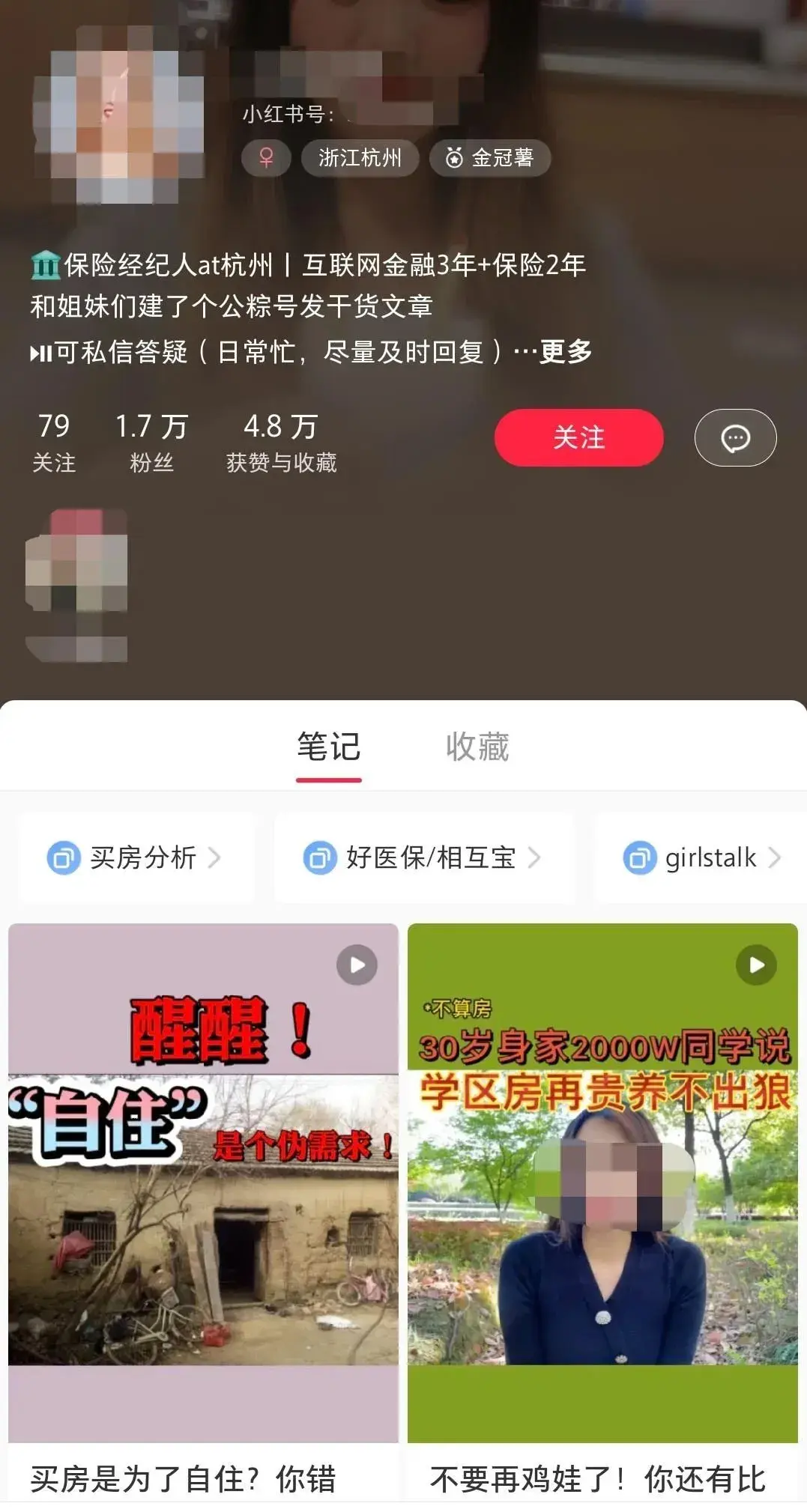Switch to the 收藏 tab
Screen dimensions: 807x1512
(x=477, y=747)
